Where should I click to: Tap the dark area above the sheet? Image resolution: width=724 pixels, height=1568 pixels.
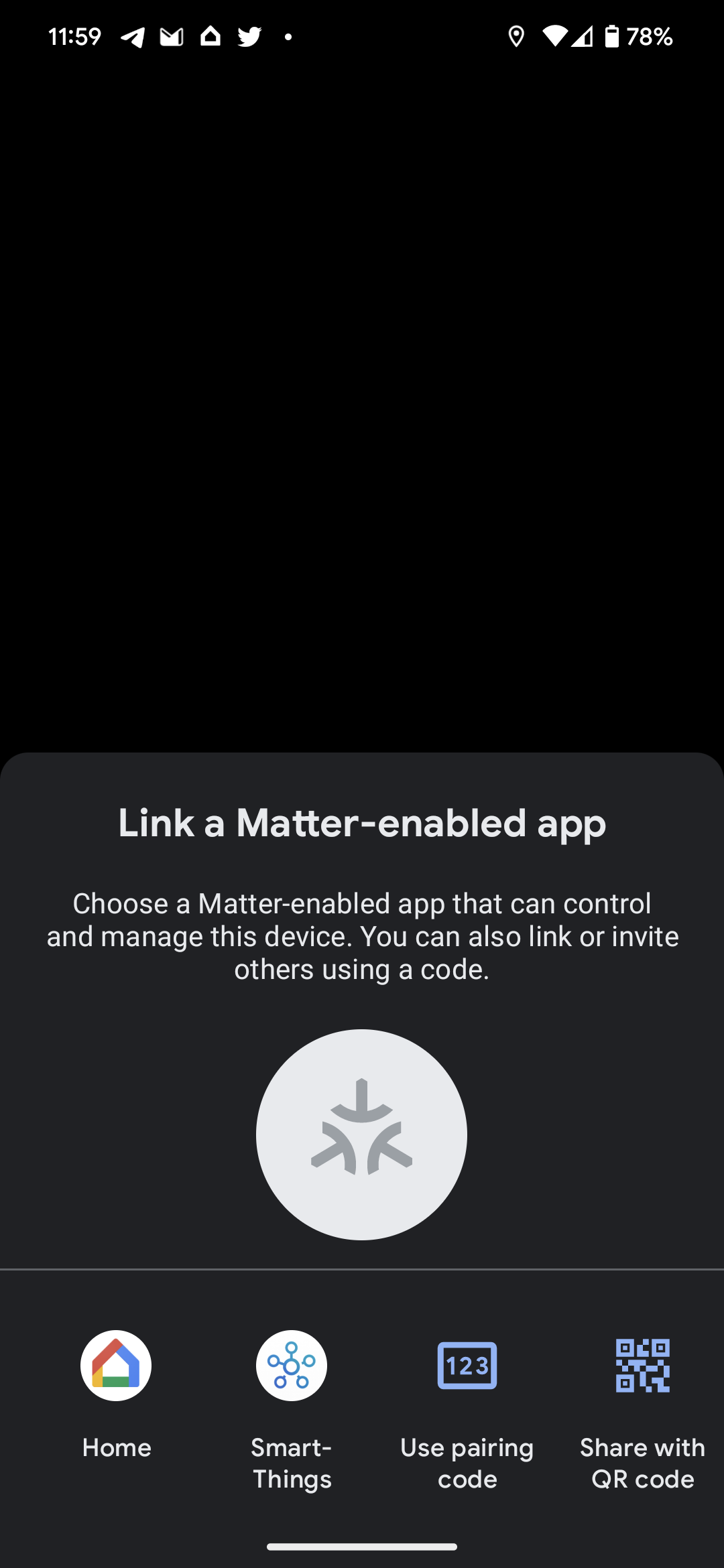(362, 402)
